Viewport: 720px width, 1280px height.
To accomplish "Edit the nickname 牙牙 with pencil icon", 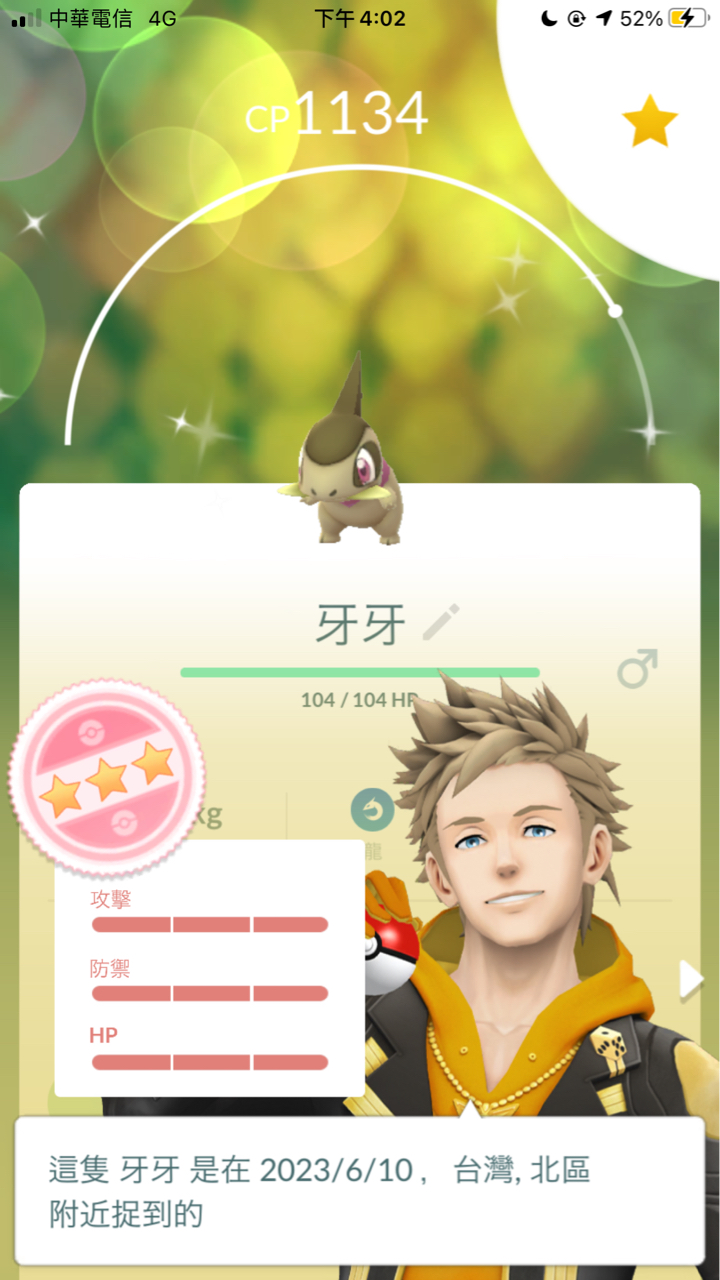I will [x=441, y=622].
